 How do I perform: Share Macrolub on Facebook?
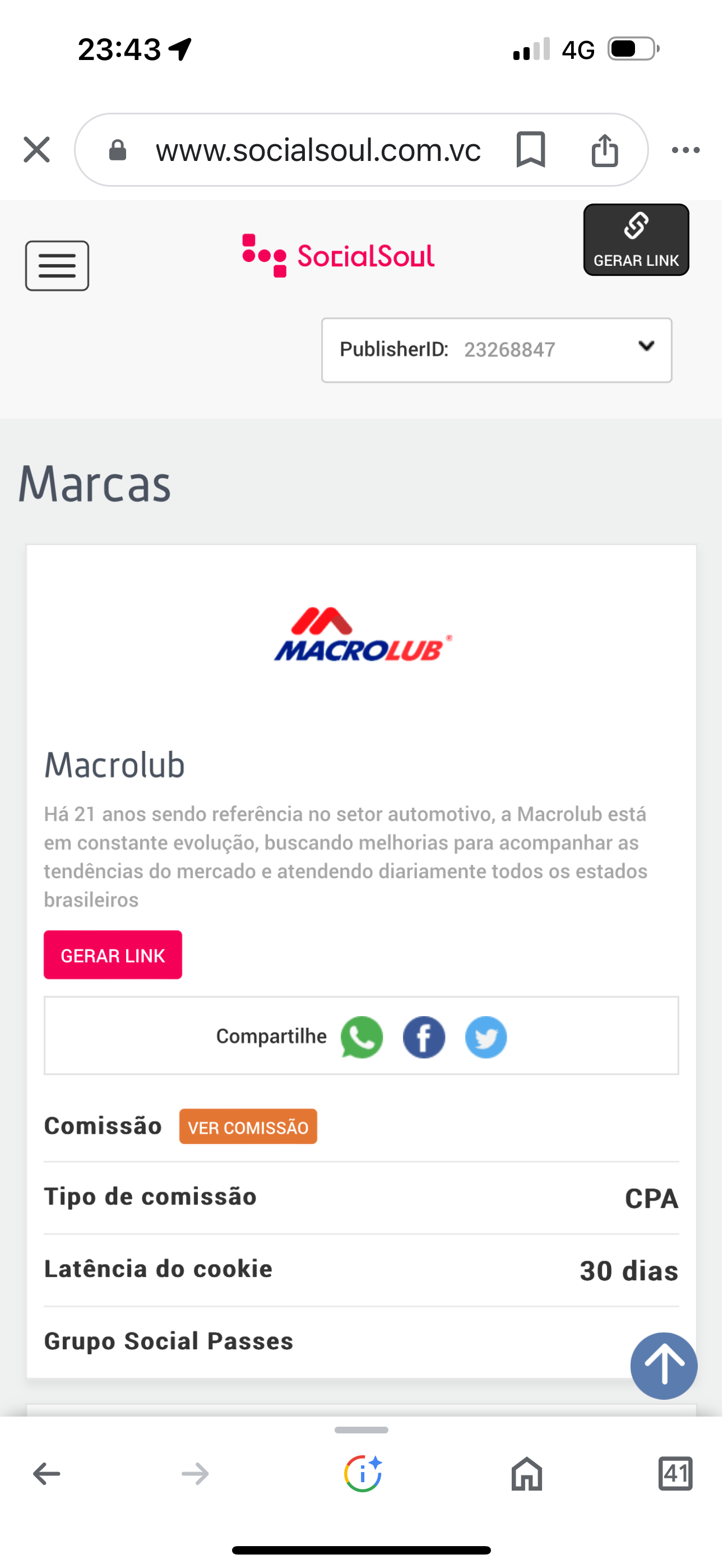tap(424, 1037)
